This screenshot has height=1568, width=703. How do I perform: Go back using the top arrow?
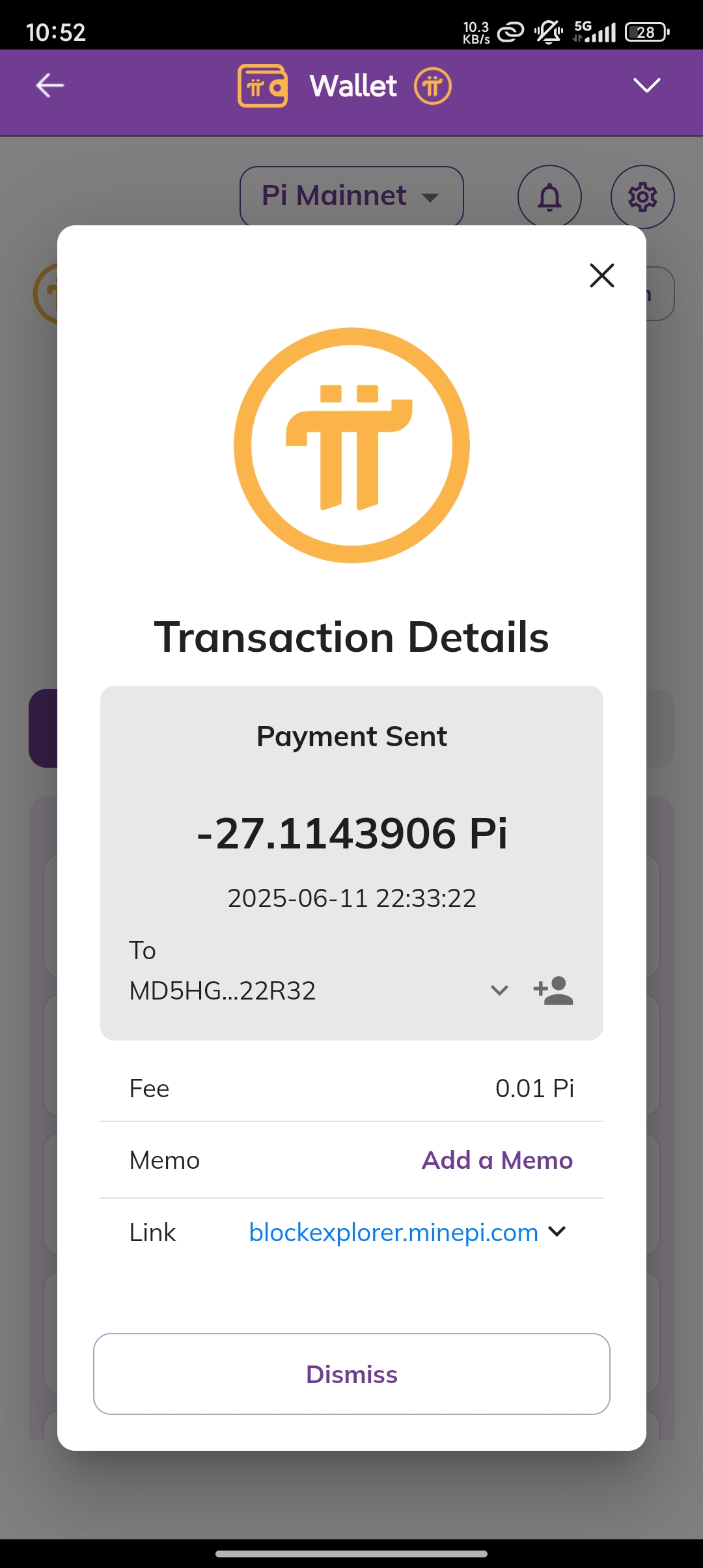[50, 85]
